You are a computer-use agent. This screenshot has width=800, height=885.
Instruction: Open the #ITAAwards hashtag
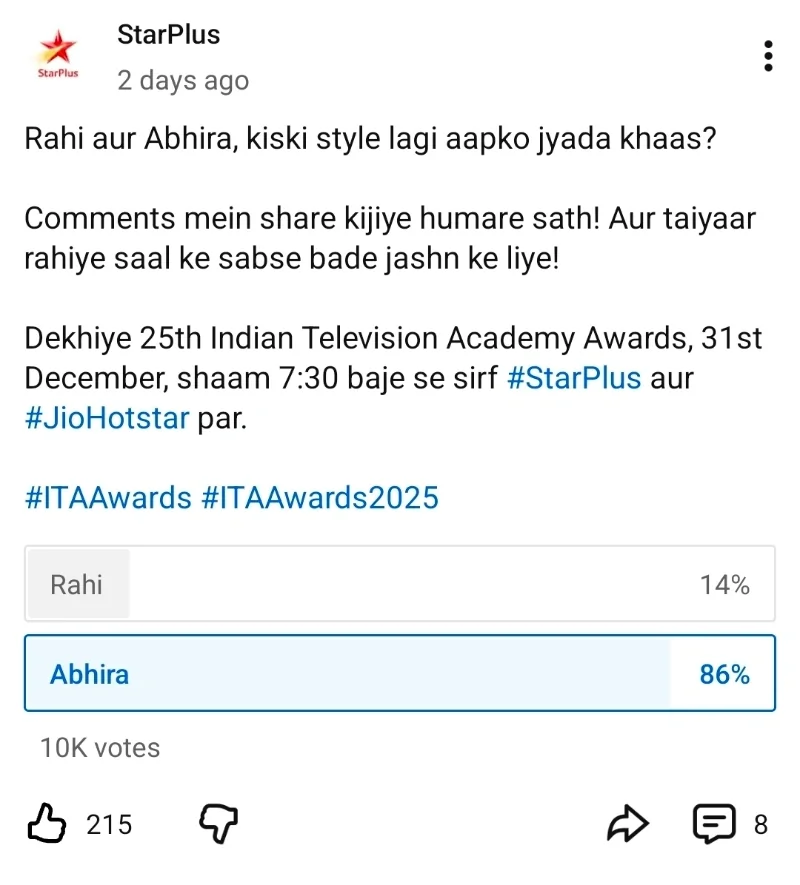(x=108, y=497)
